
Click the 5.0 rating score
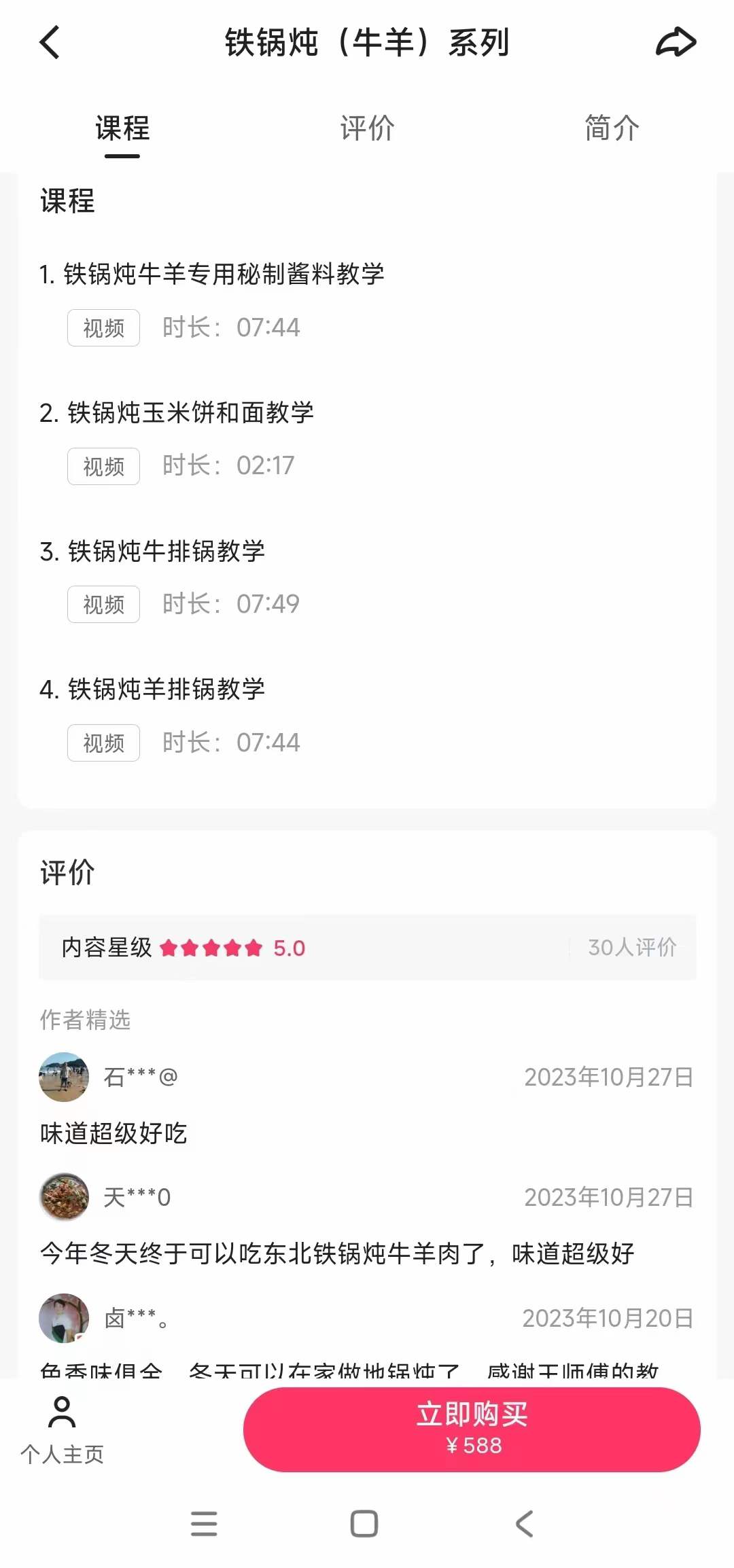point(288,948)
